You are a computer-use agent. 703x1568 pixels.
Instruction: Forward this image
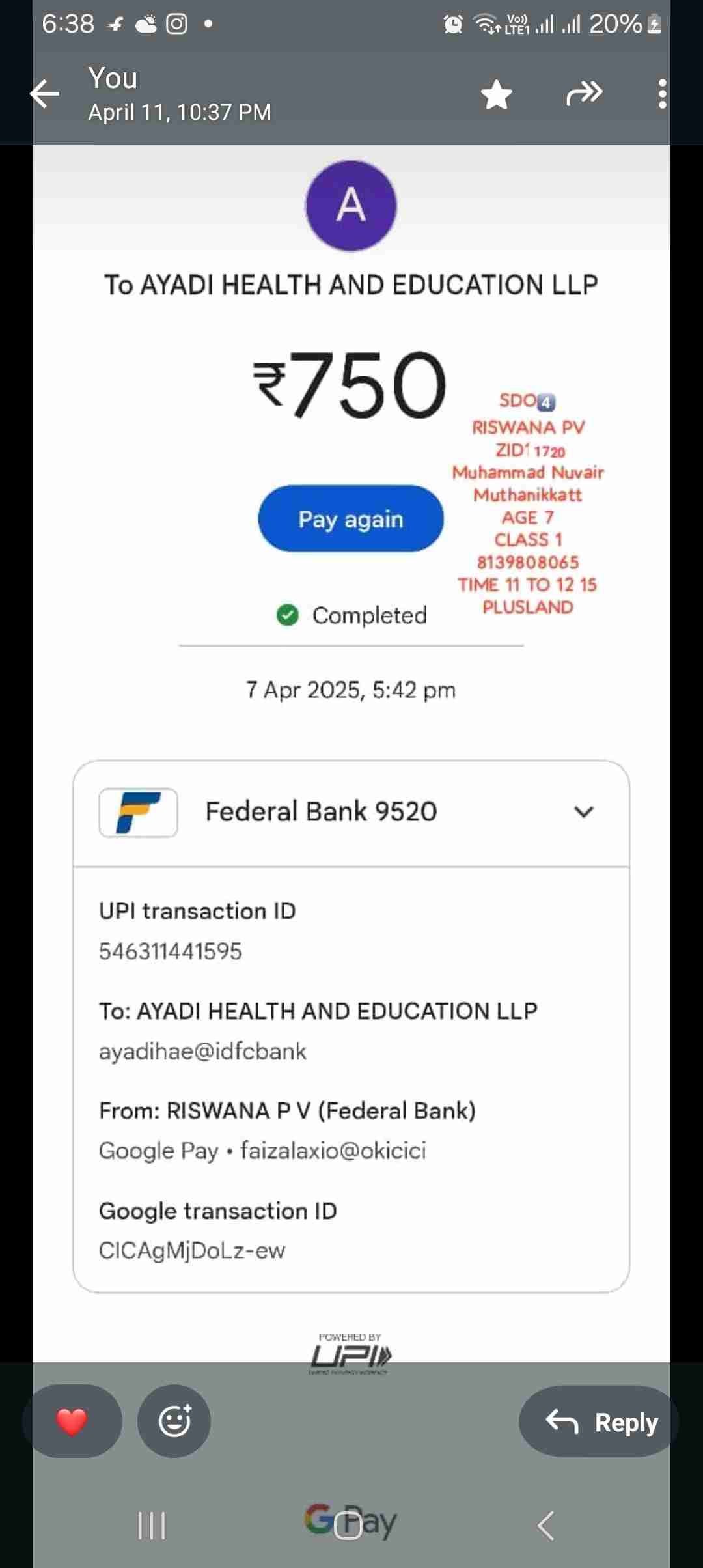[584, 94]
